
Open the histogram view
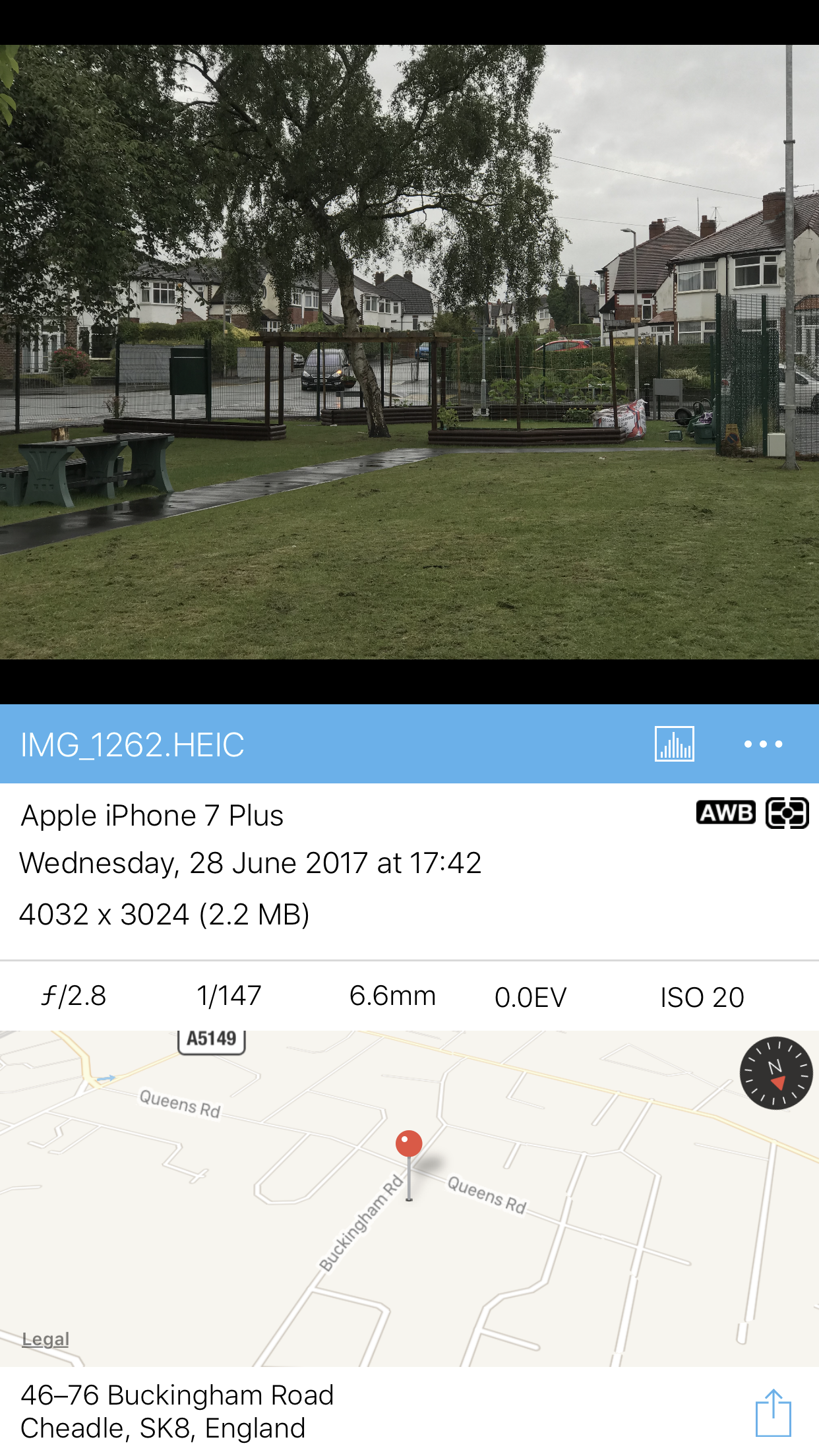point(674,744)
